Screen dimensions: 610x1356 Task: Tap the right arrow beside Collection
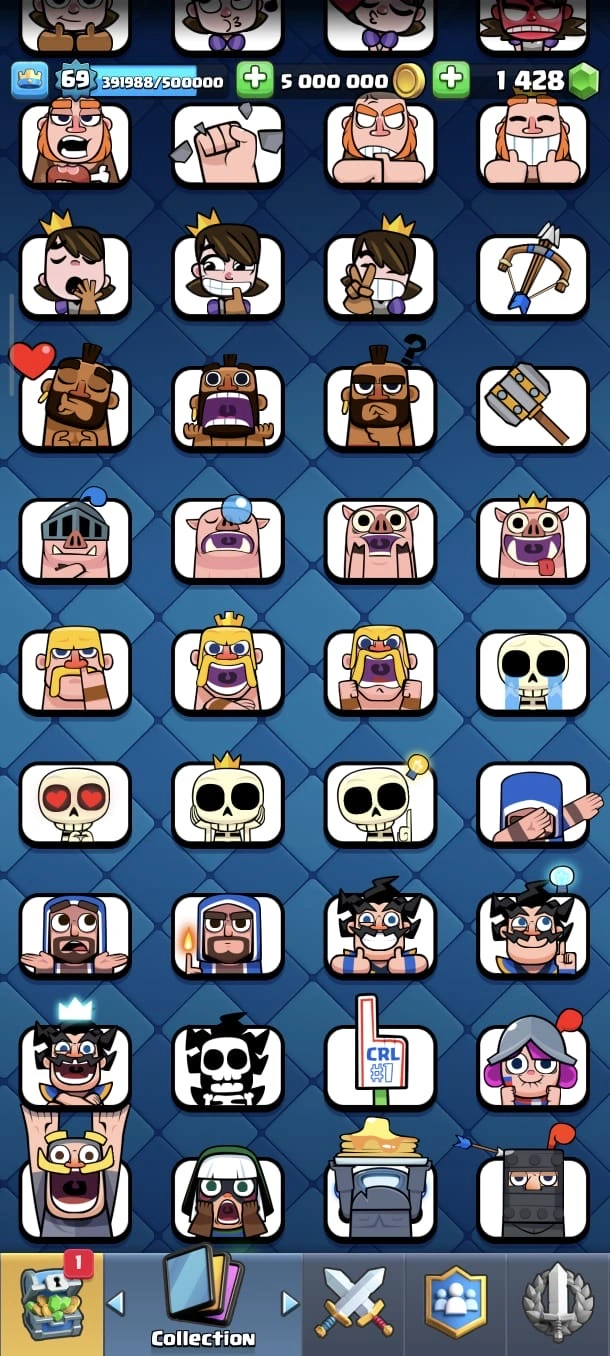[x=290, y=1302]
